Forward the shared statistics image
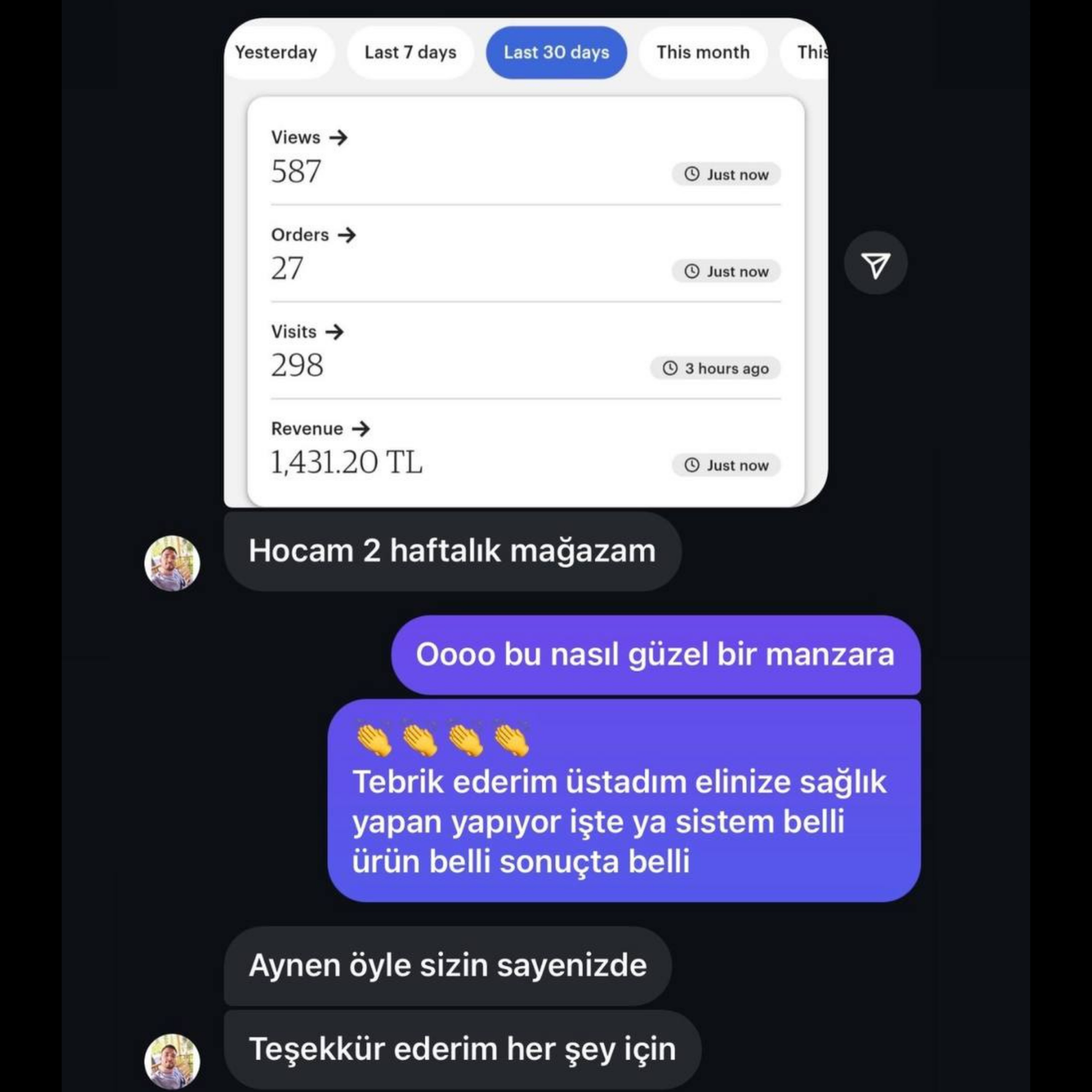Image resolution: width=1092 pixels, height=1092 pixels. [875, 264]
